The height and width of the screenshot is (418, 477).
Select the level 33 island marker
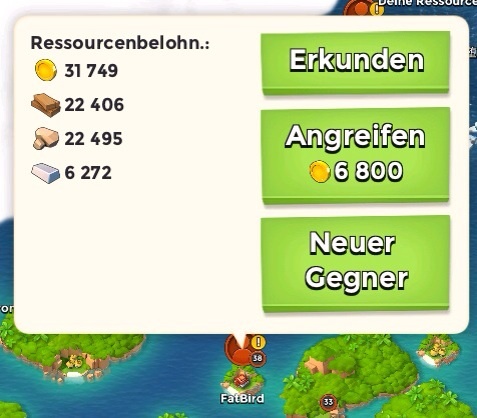click(x=328, y=402)
